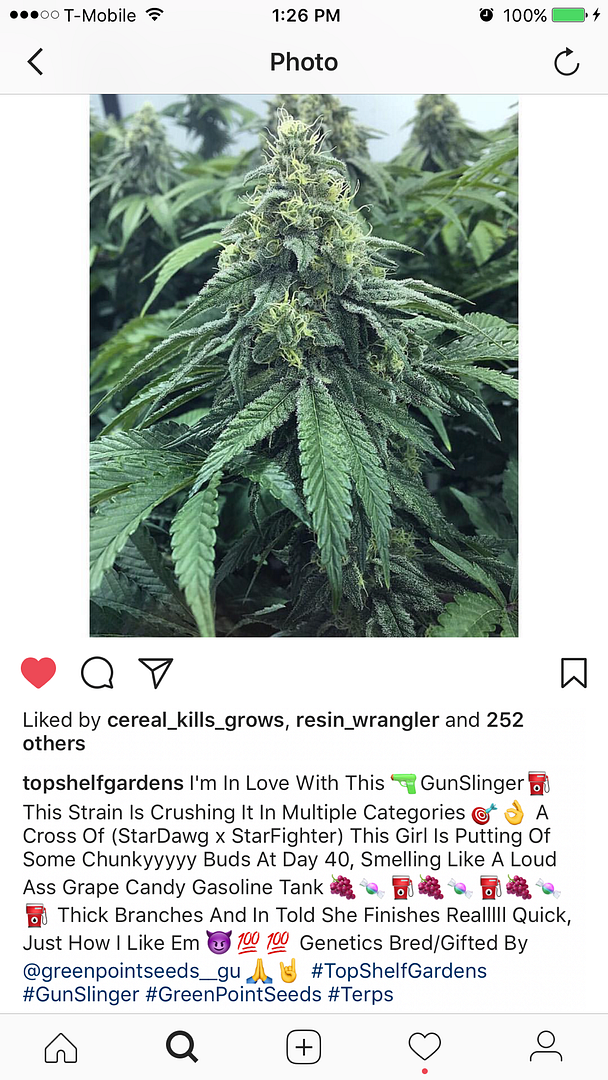Open the Profile tab
608x1080 pixels.
pyautogui.click(x=546, y=1047)
